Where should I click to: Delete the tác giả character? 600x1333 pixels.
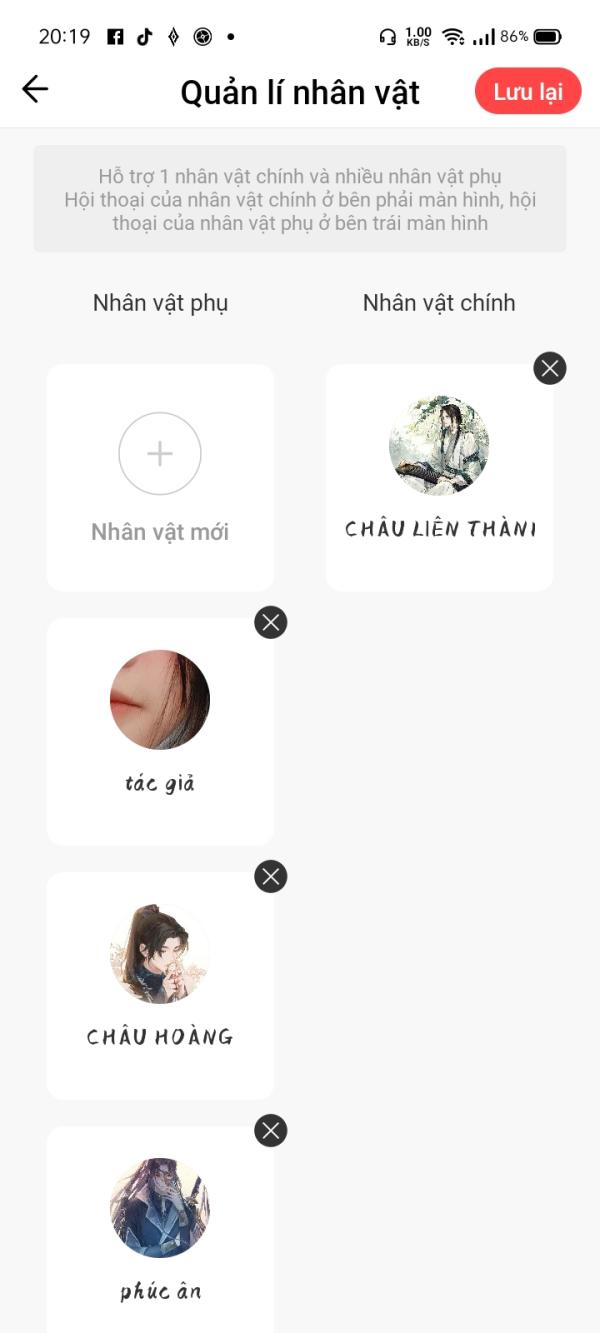click(x=270, y=622)
